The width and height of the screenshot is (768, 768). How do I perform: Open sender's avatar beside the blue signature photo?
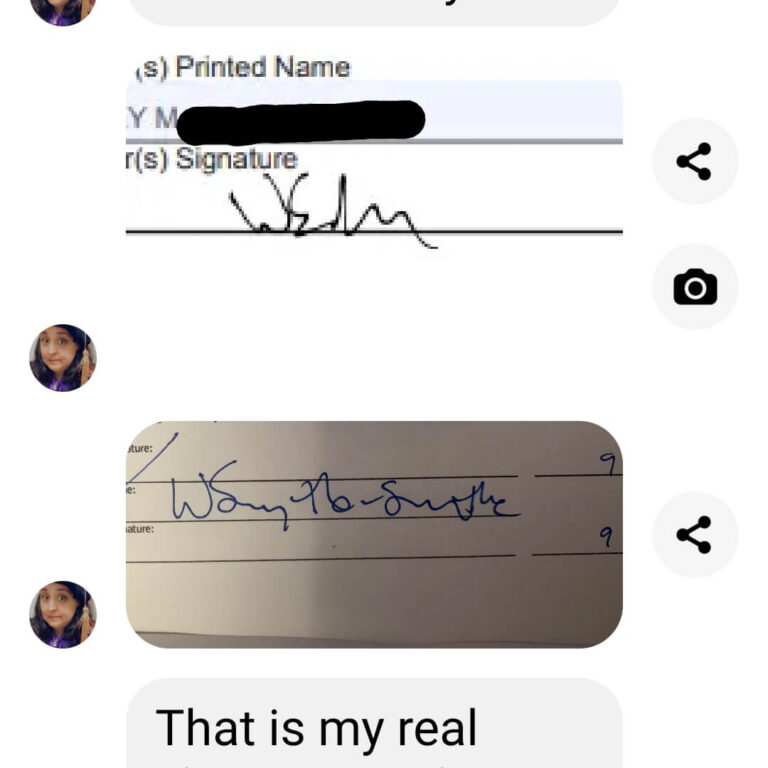click(x=63, y=614)
